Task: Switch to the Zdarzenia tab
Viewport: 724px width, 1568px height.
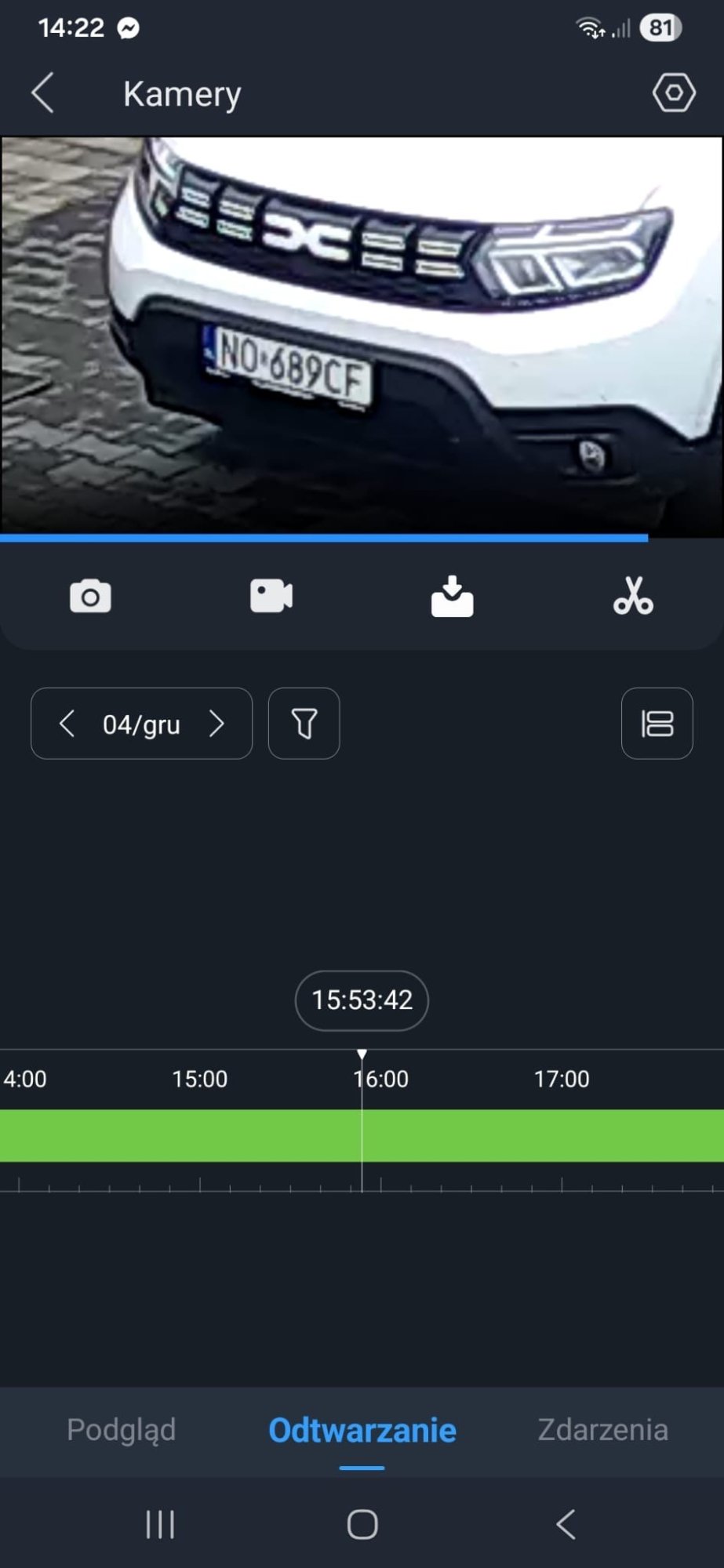Action: click(x=602, y=1430)
